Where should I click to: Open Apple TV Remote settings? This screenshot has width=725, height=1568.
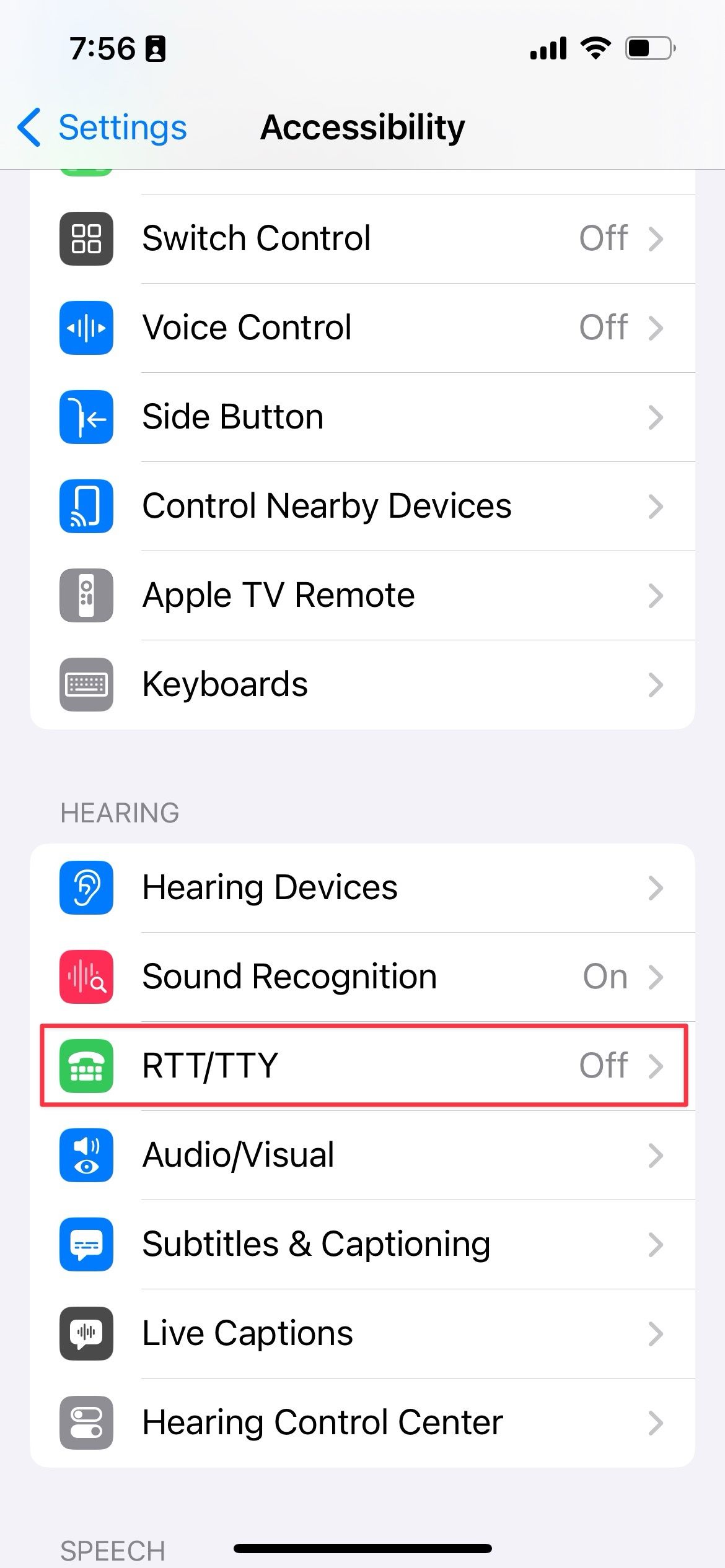pyautogui.click(x=362, y=595)
